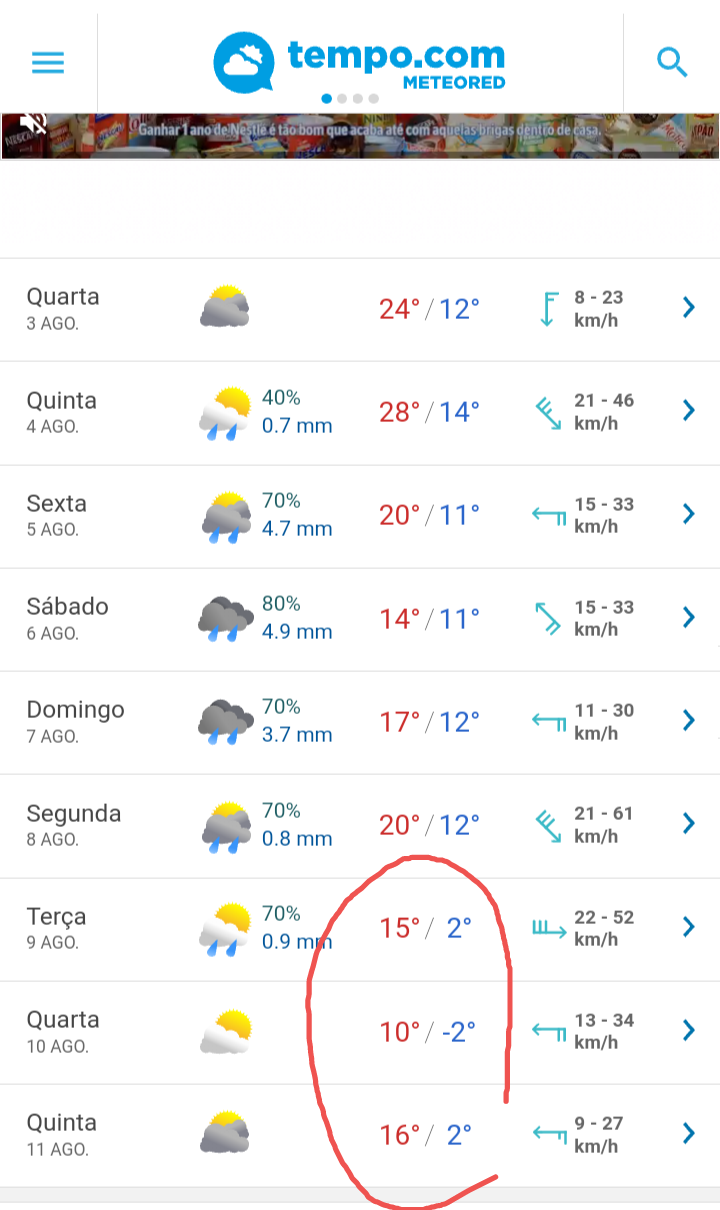Unmute the Nestlé ad banner
The width and height of the screenshot is (720, 1210).
33,125
